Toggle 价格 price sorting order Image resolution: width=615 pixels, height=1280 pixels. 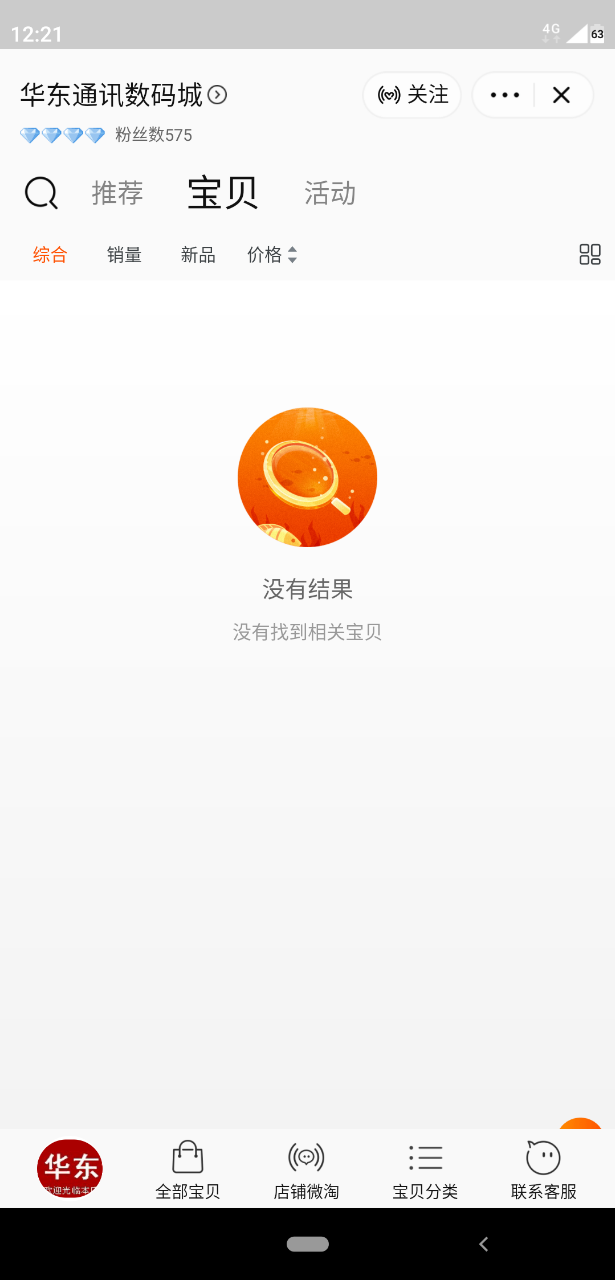tap(272, 255)
